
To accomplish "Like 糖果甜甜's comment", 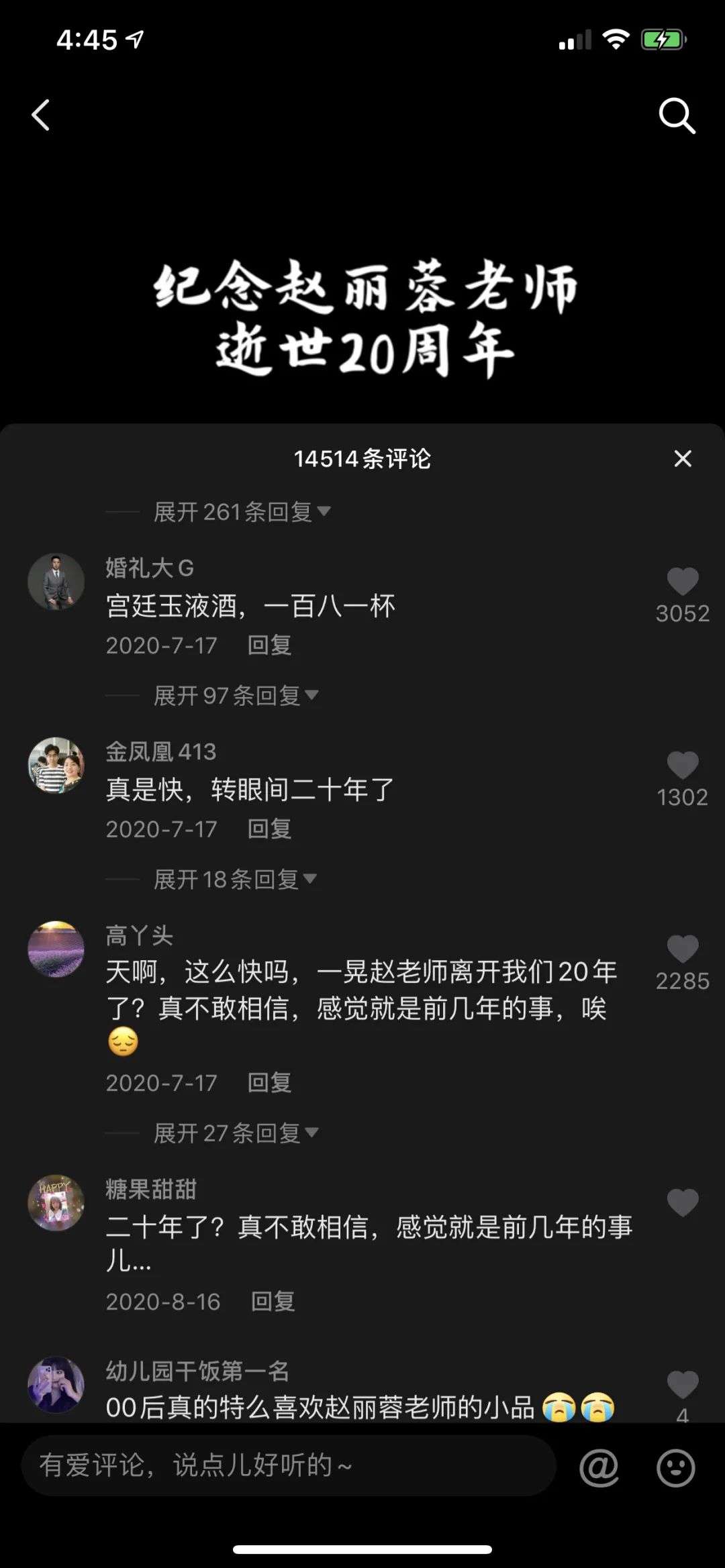I will 682,1203.
